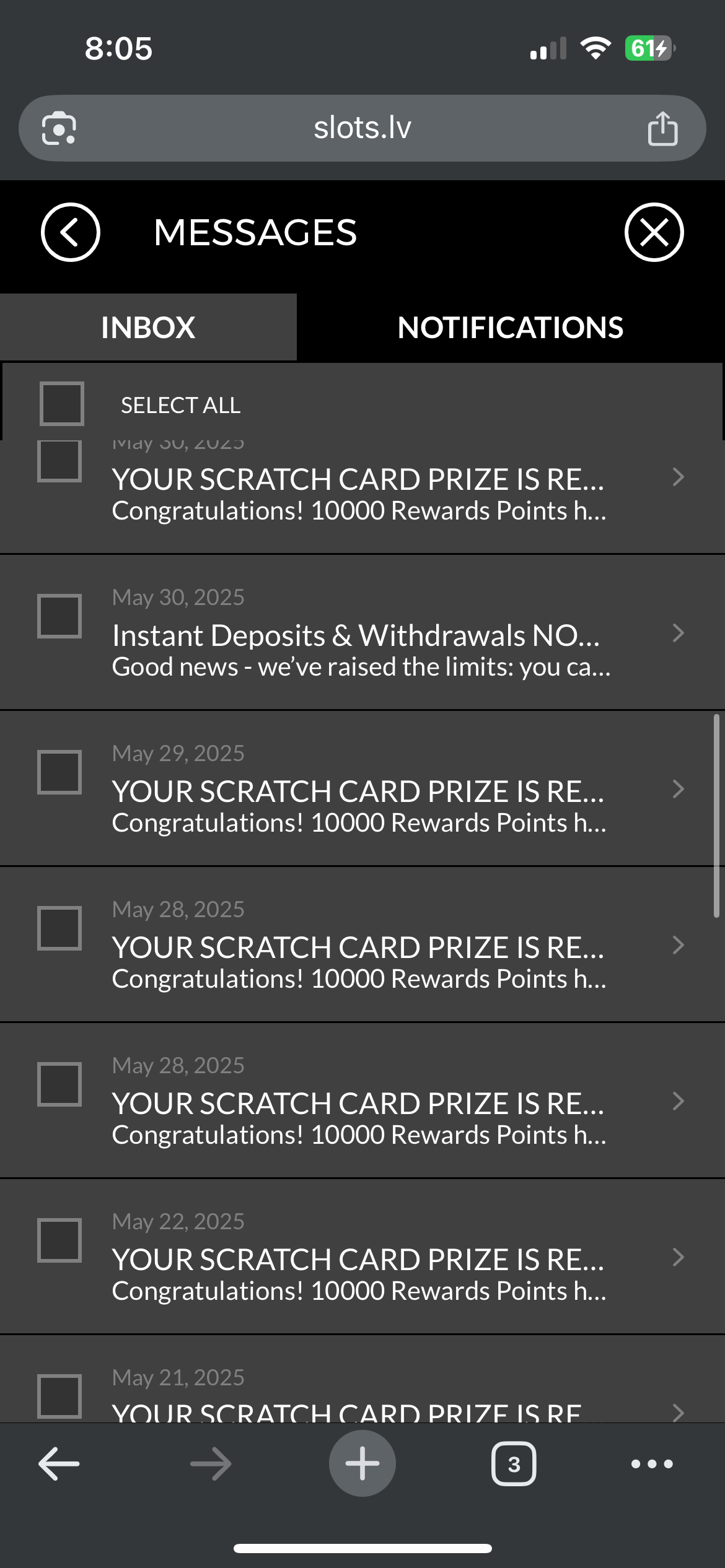Go back using the Messages back arrow
Viewport: 725px width, 1568px height.
point(70,232)
